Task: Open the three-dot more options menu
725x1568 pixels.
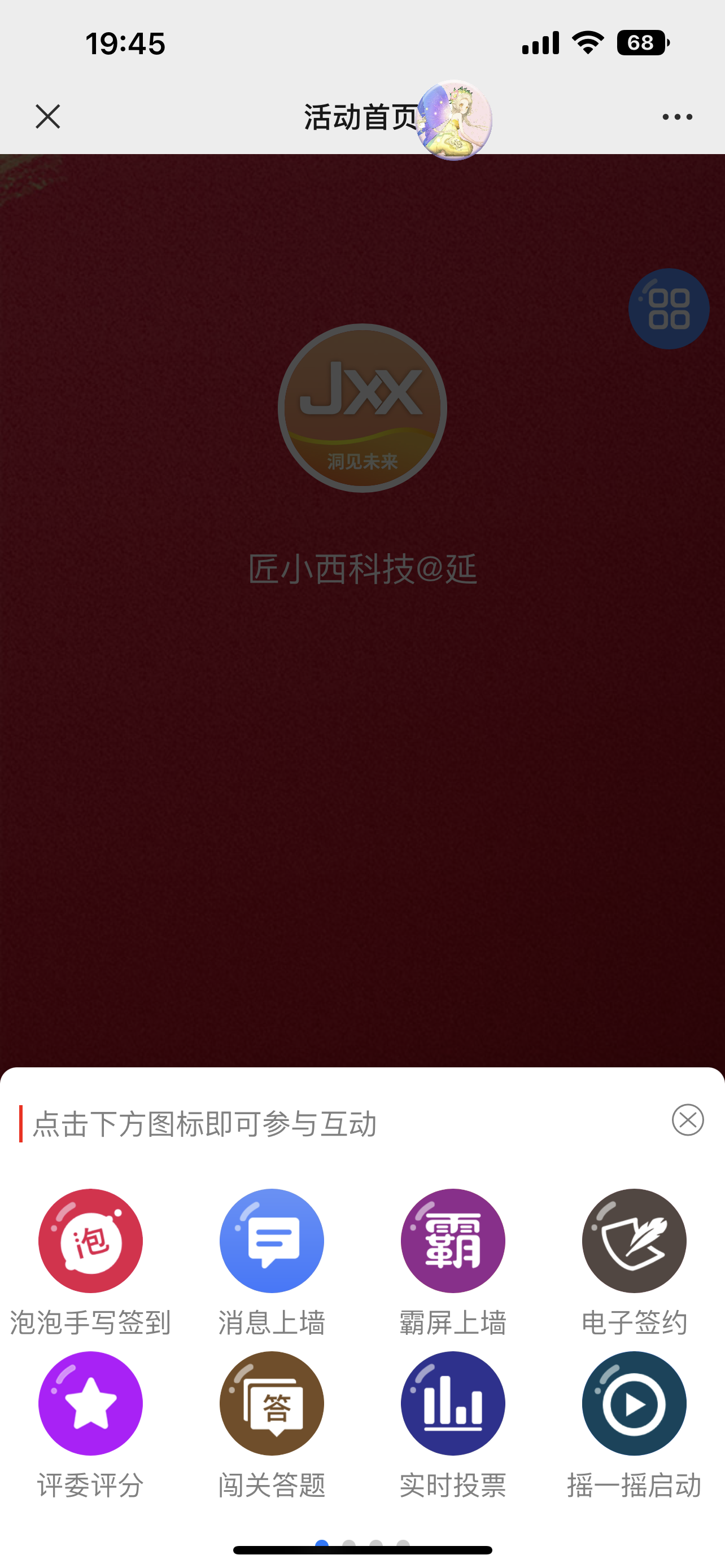Action: 677,117
